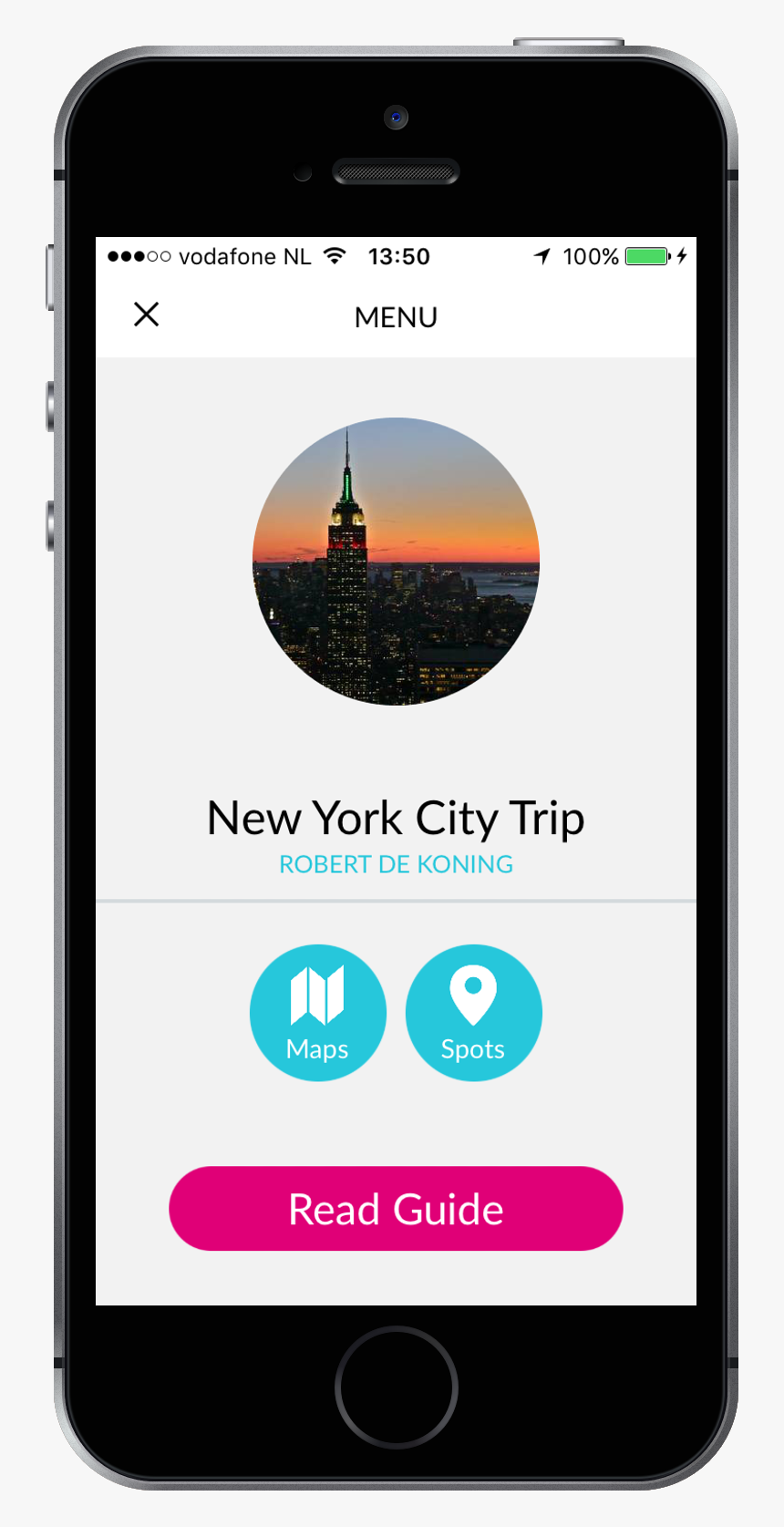This screenshot has height=1527, width=784.
Task: Close the menu with the X icon
Action: (x=146, y=315)
